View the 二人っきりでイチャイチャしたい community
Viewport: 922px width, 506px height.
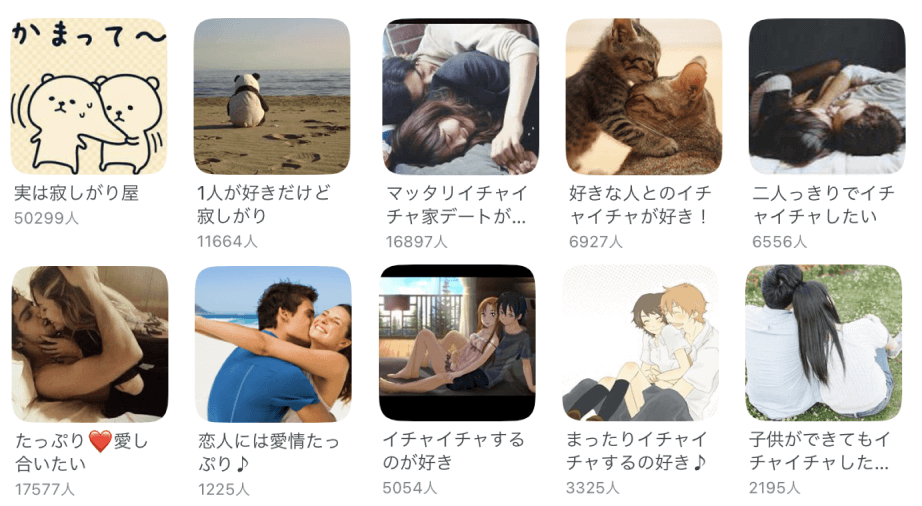point(827,97)
